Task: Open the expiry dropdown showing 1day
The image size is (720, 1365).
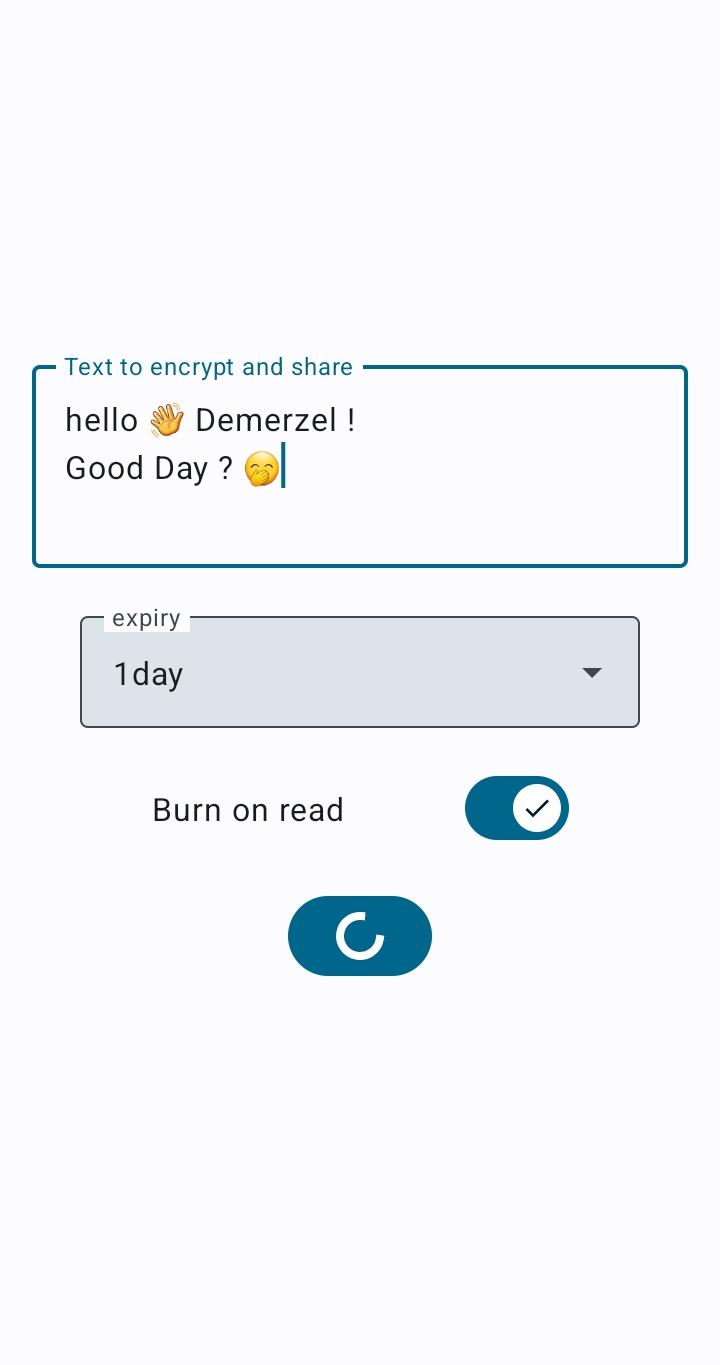Action: coord(360,673)
